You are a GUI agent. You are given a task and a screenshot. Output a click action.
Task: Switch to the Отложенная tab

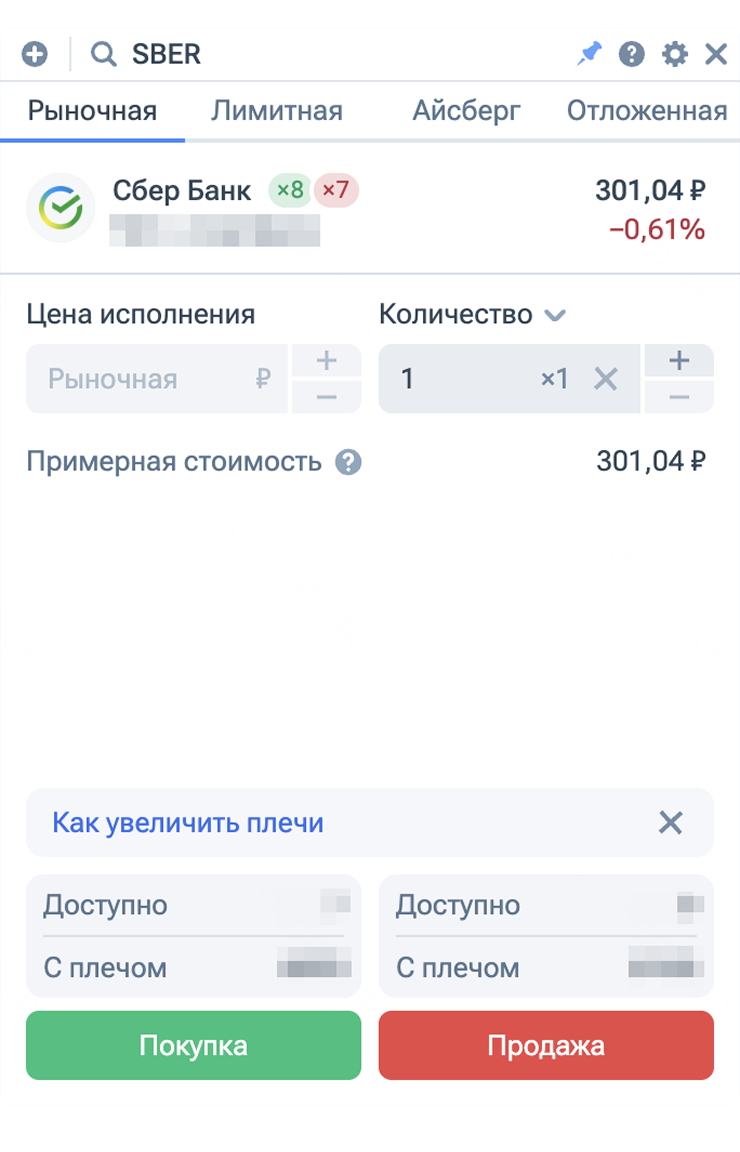(x=646, y=110)
